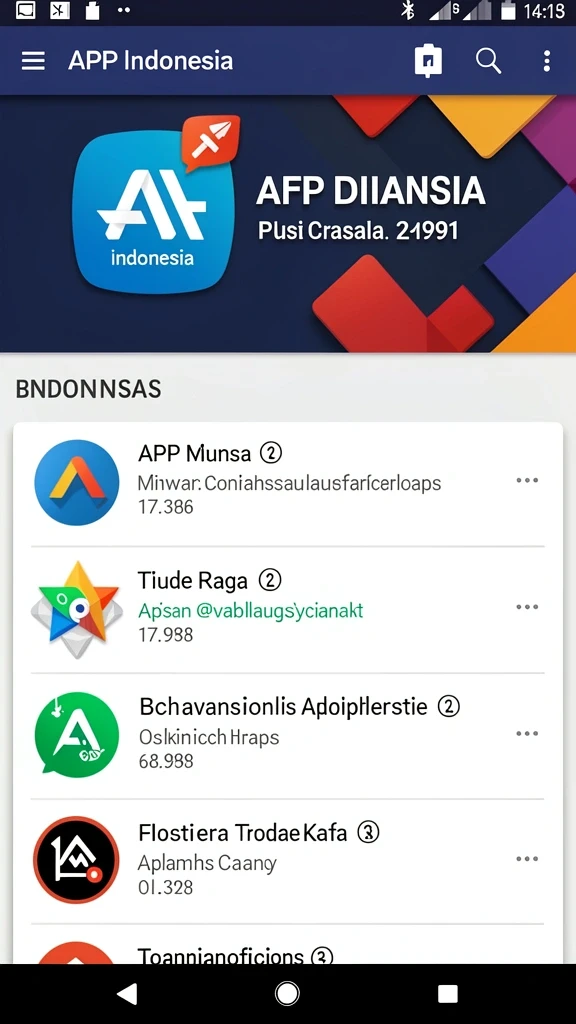Open the APP Munsa list row

[x=288, y=483]
